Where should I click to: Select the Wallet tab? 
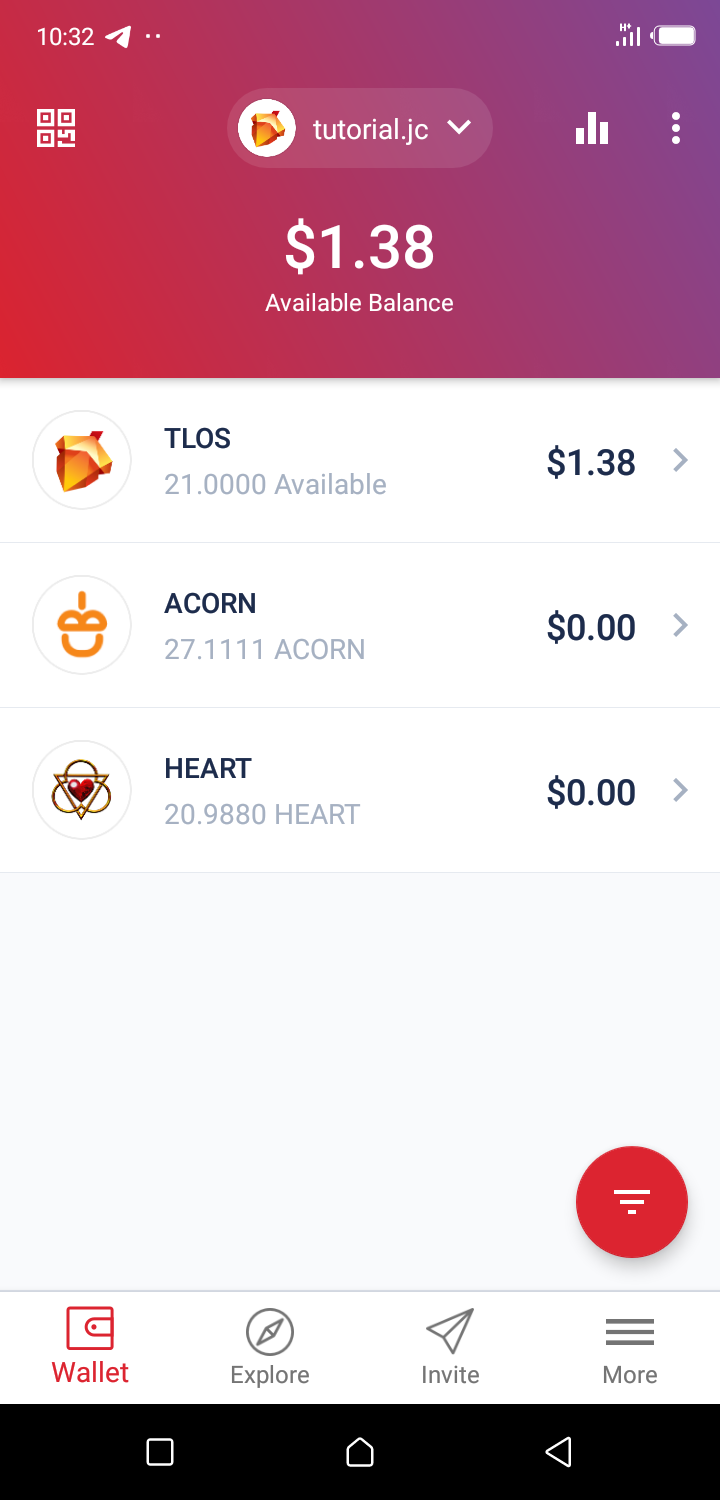coord(90,1347)
